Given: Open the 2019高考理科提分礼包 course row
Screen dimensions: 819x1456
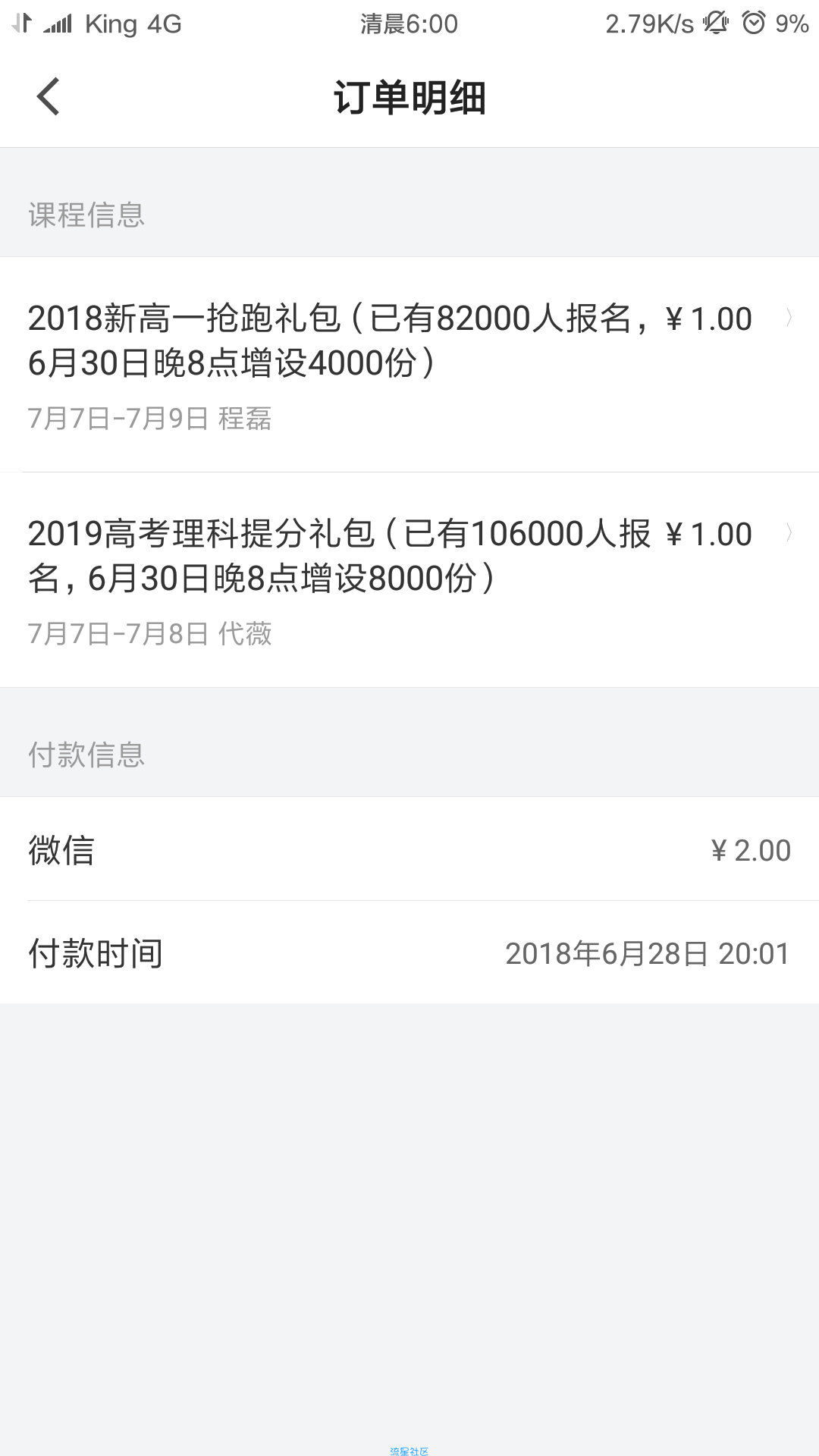Looking at the screenshot, I should click(409, 580).
